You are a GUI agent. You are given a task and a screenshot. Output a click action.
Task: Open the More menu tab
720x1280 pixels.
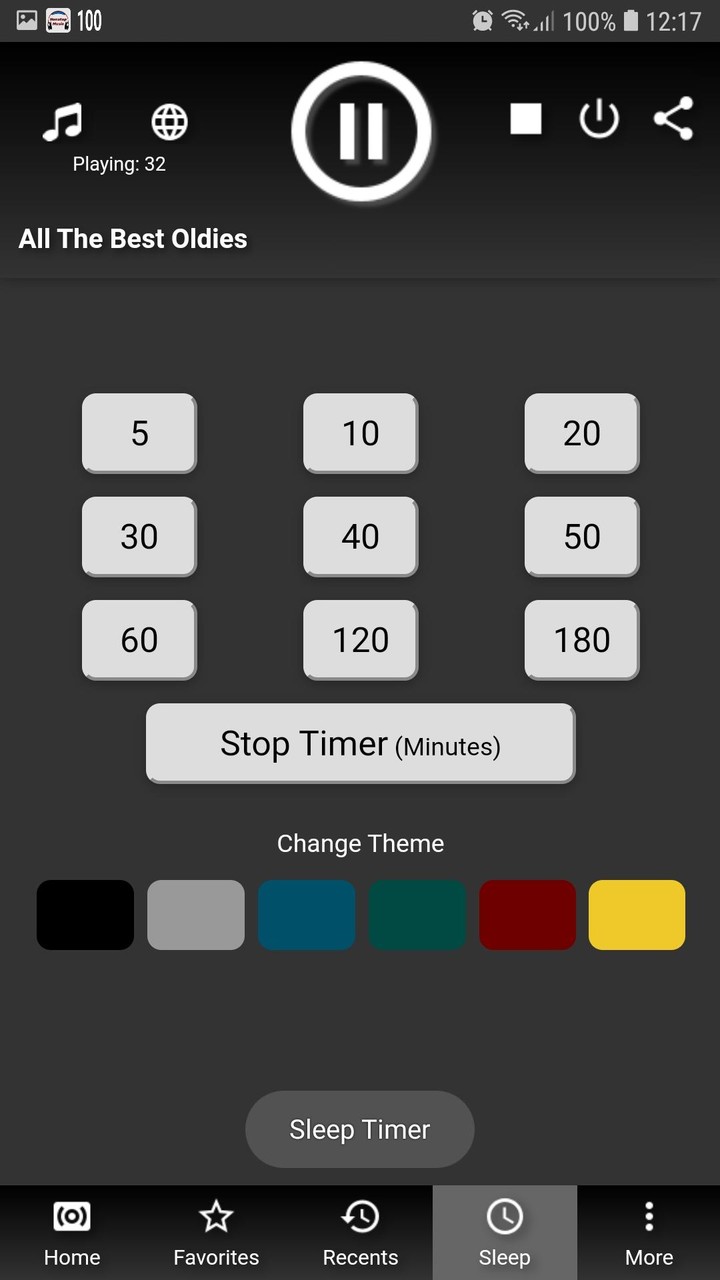649,1233
